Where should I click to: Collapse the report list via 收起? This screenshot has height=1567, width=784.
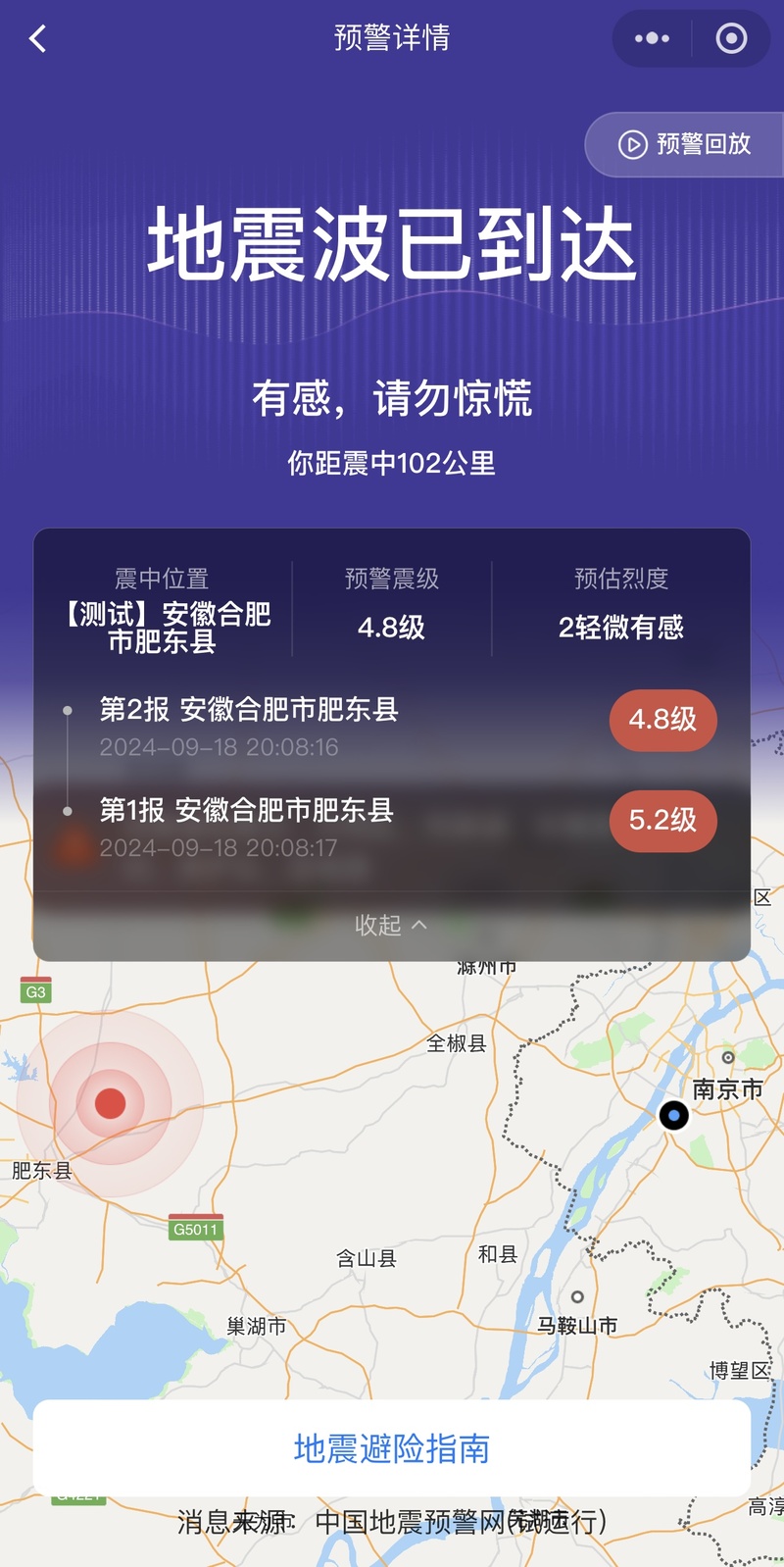(x=391, y=925)
